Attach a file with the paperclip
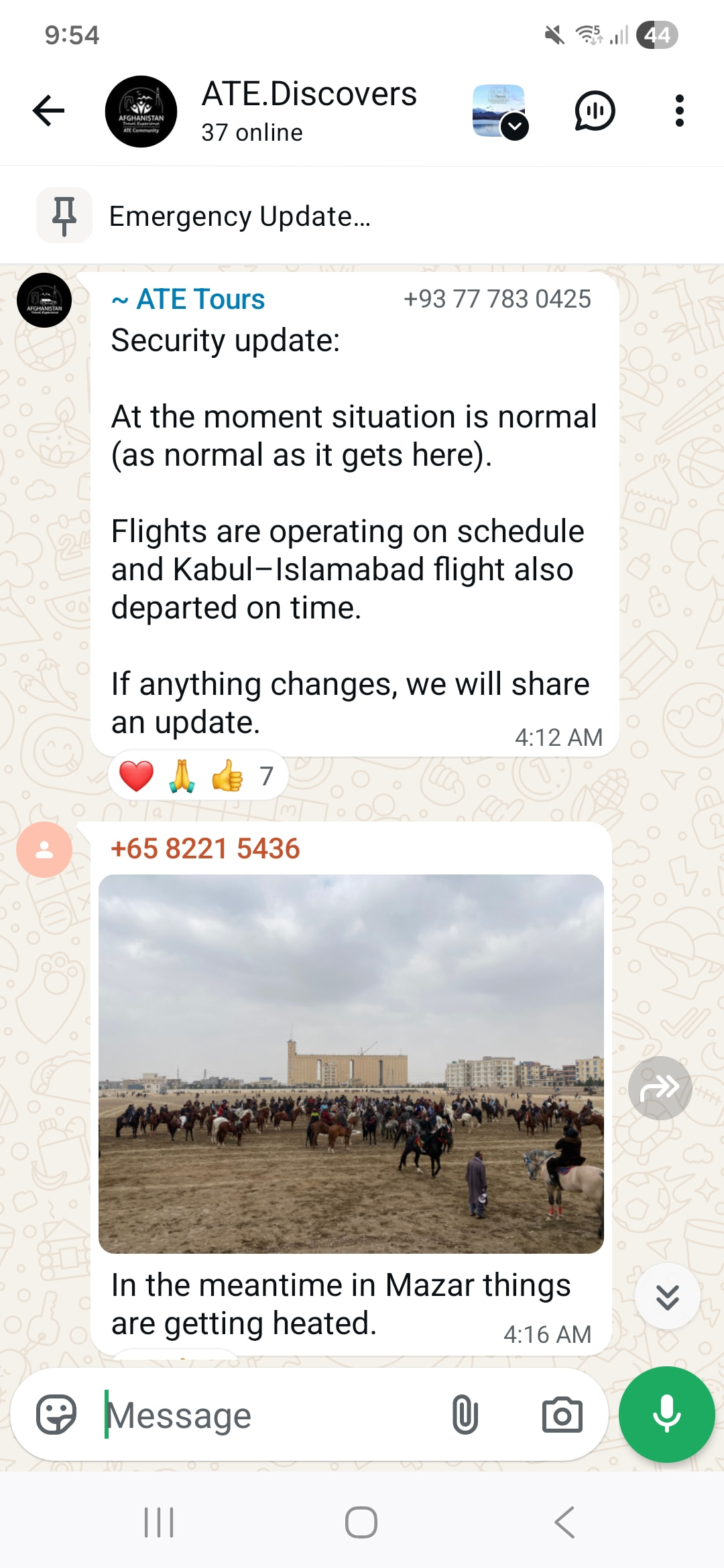The height and width of the screenshot is (1568, 724). (x=465, y=1415)
